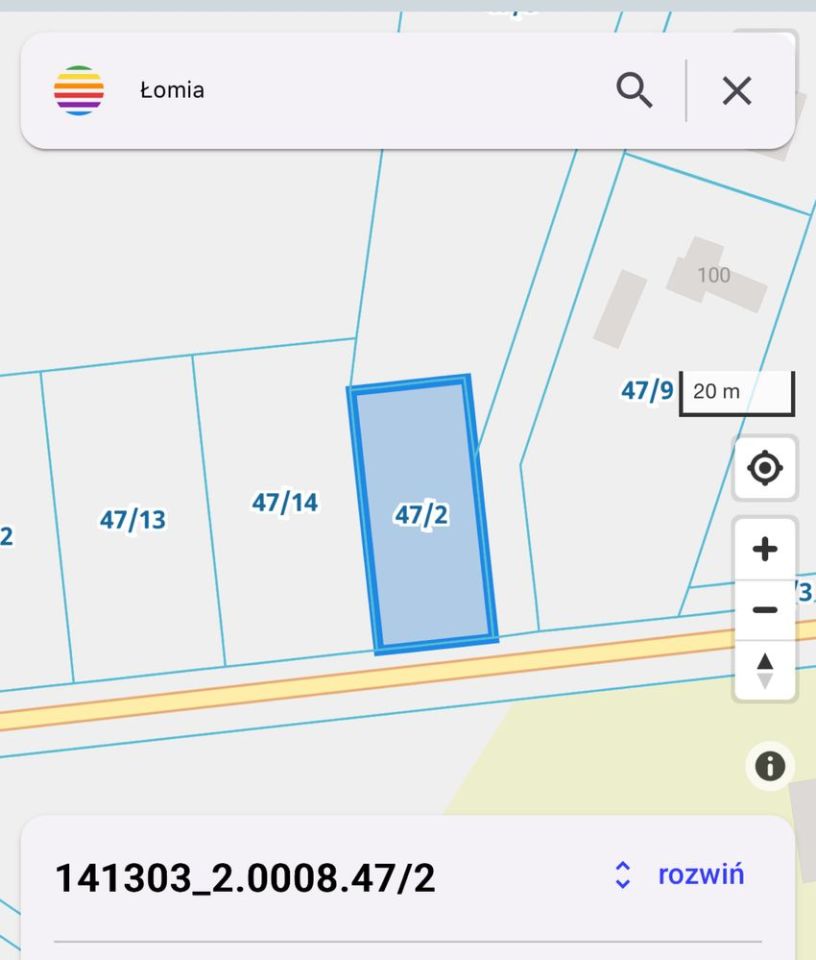Activate the geolocation crosshair button
The width and height of the screenshot is (816, 960).
tap(764, 468)
